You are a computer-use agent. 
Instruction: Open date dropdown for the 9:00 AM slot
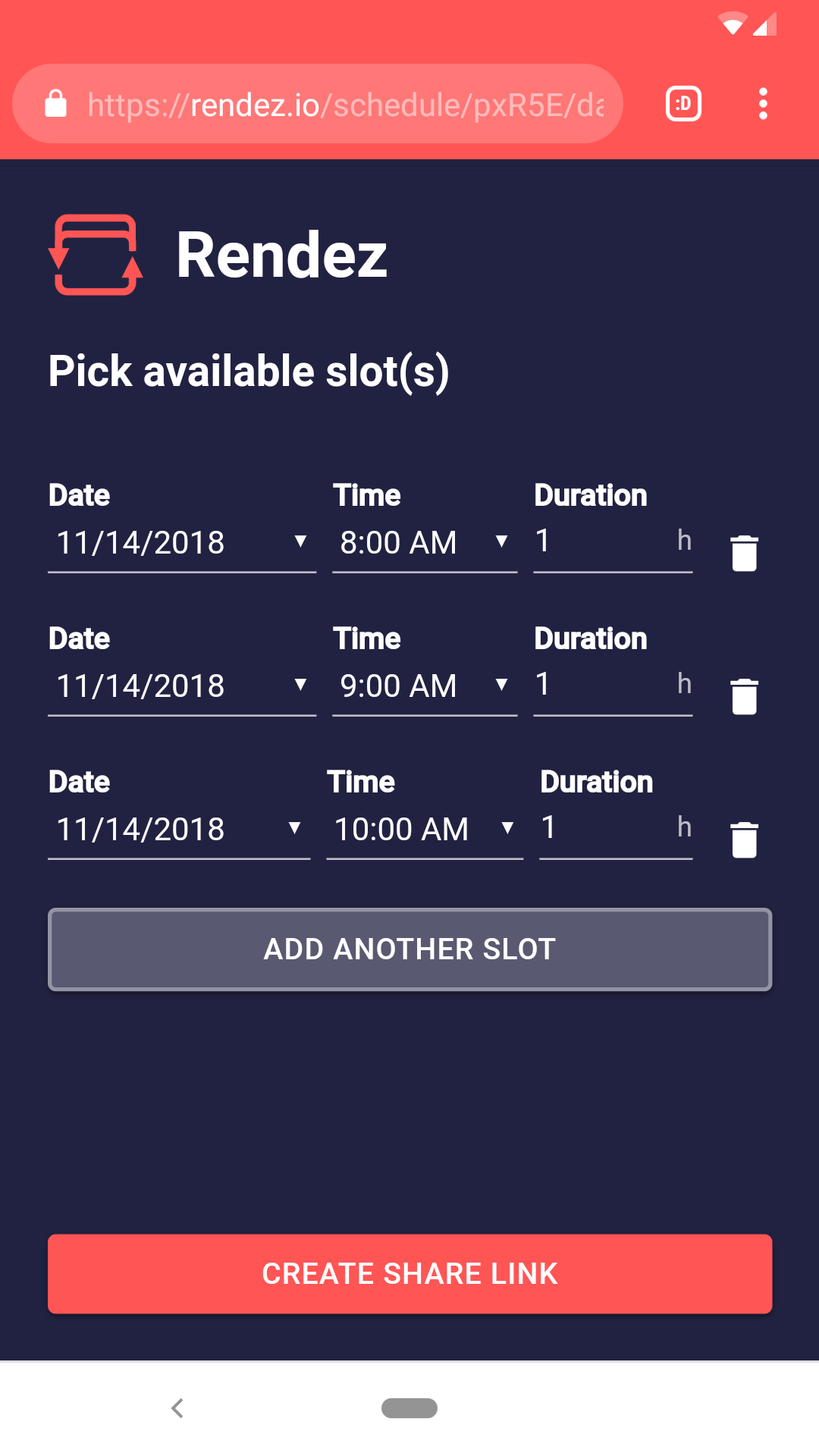(x=182, y=686)
